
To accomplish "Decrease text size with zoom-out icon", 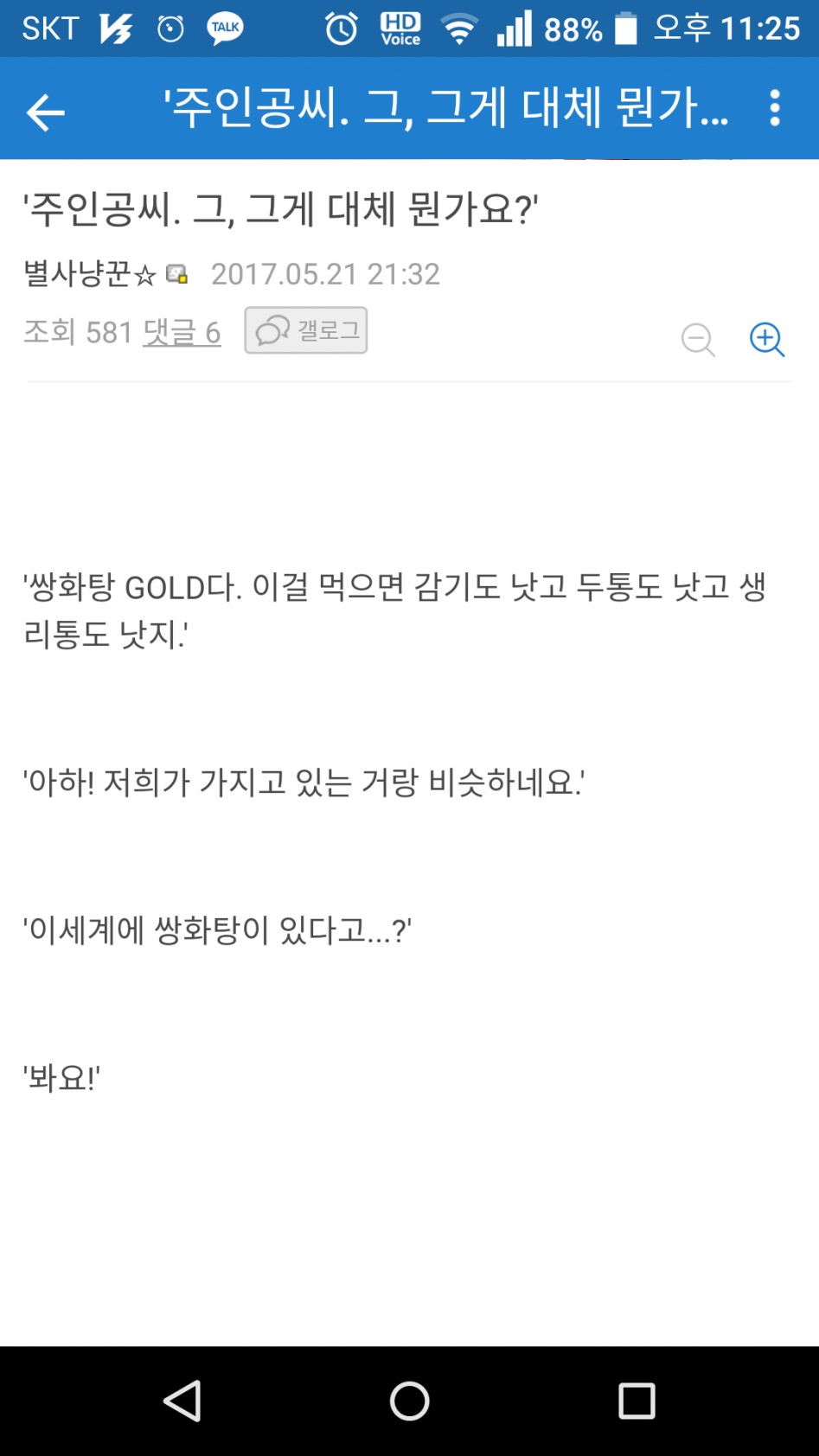I will coord(698,339).
